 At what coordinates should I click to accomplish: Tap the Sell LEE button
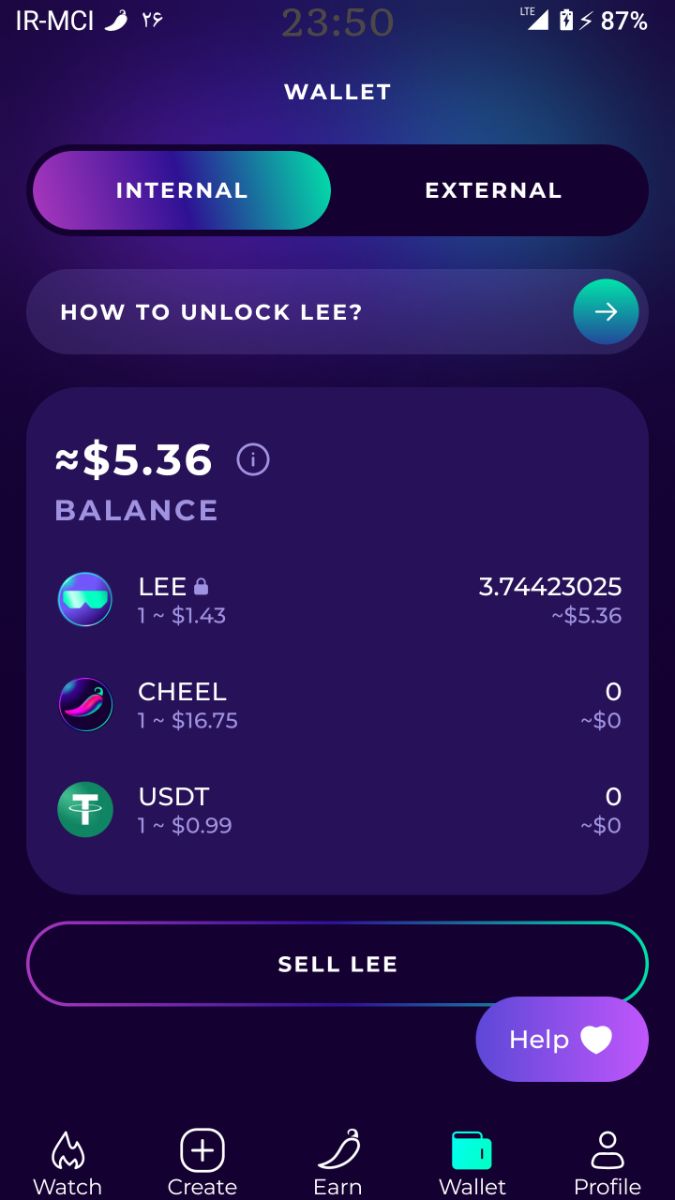pos(337,964)
